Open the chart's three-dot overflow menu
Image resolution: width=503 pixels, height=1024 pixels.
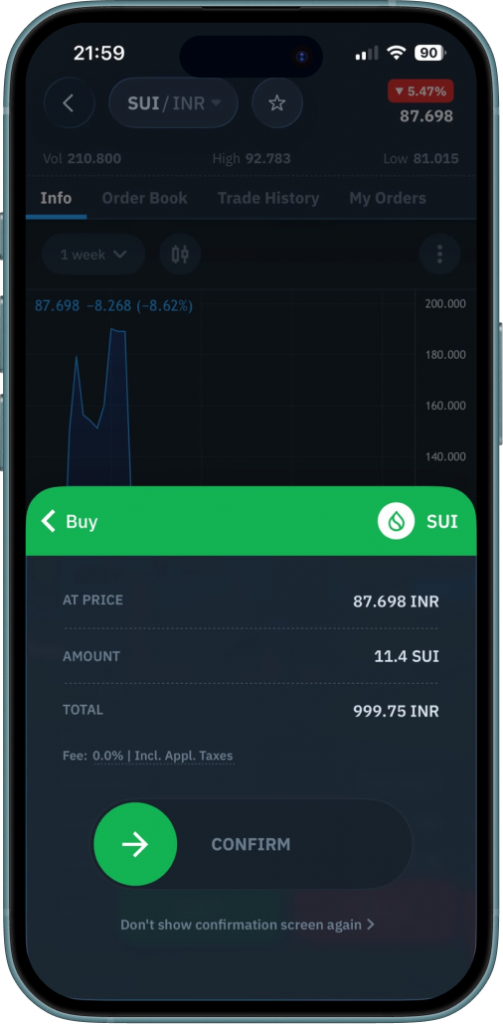pos(440,254)
